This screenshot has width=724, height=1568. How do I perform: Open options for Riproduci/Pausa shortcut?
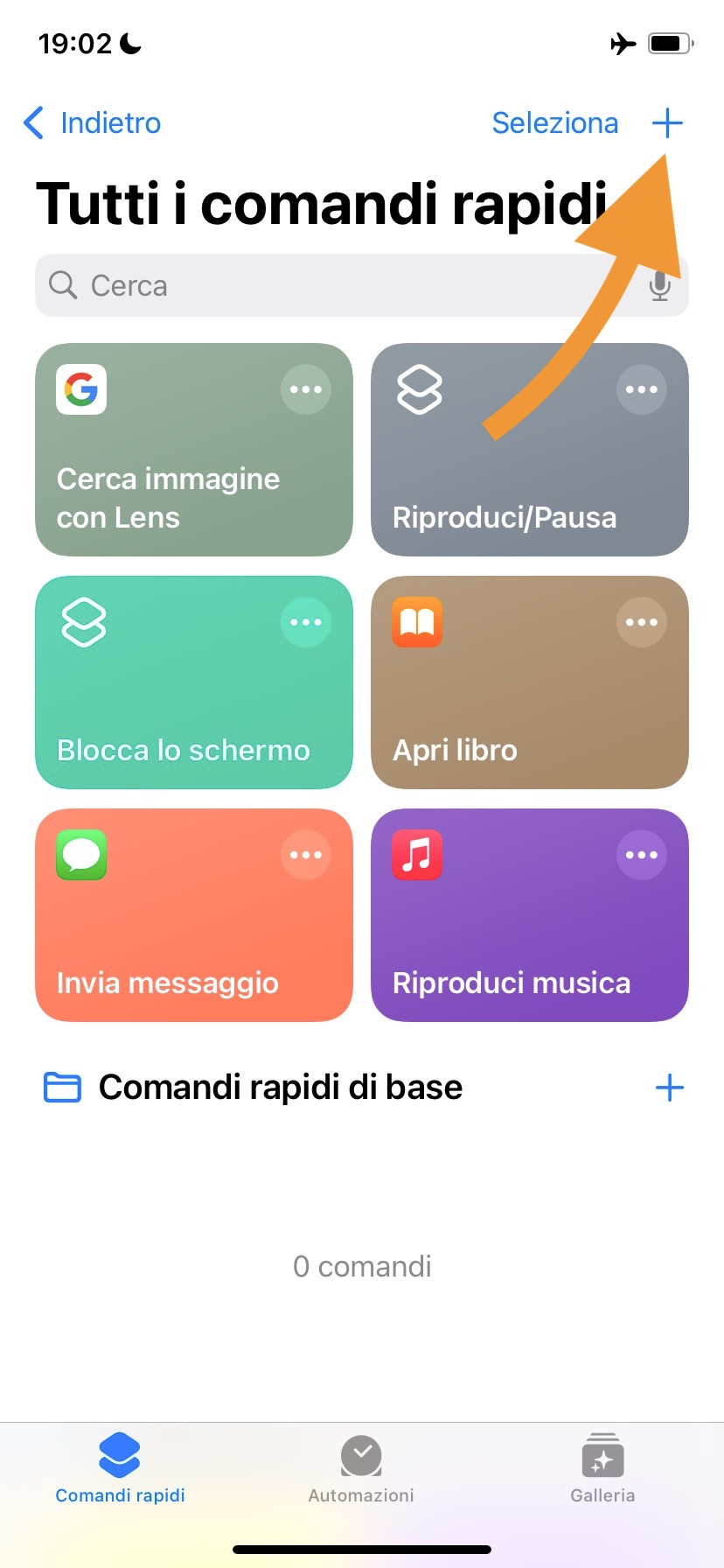coord(642,389)
